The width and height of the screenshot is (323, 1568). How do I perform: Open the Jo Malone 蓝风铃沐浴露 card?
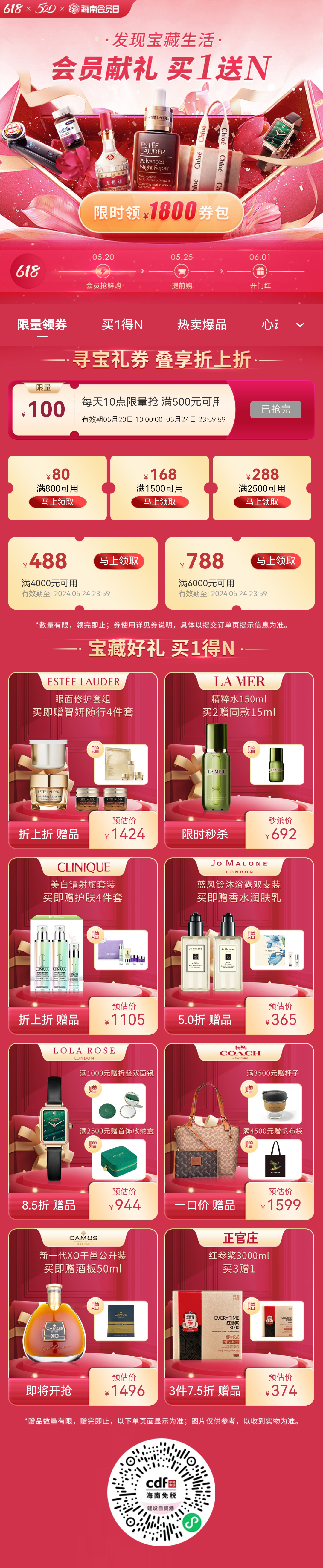click(x=239, y=947)
